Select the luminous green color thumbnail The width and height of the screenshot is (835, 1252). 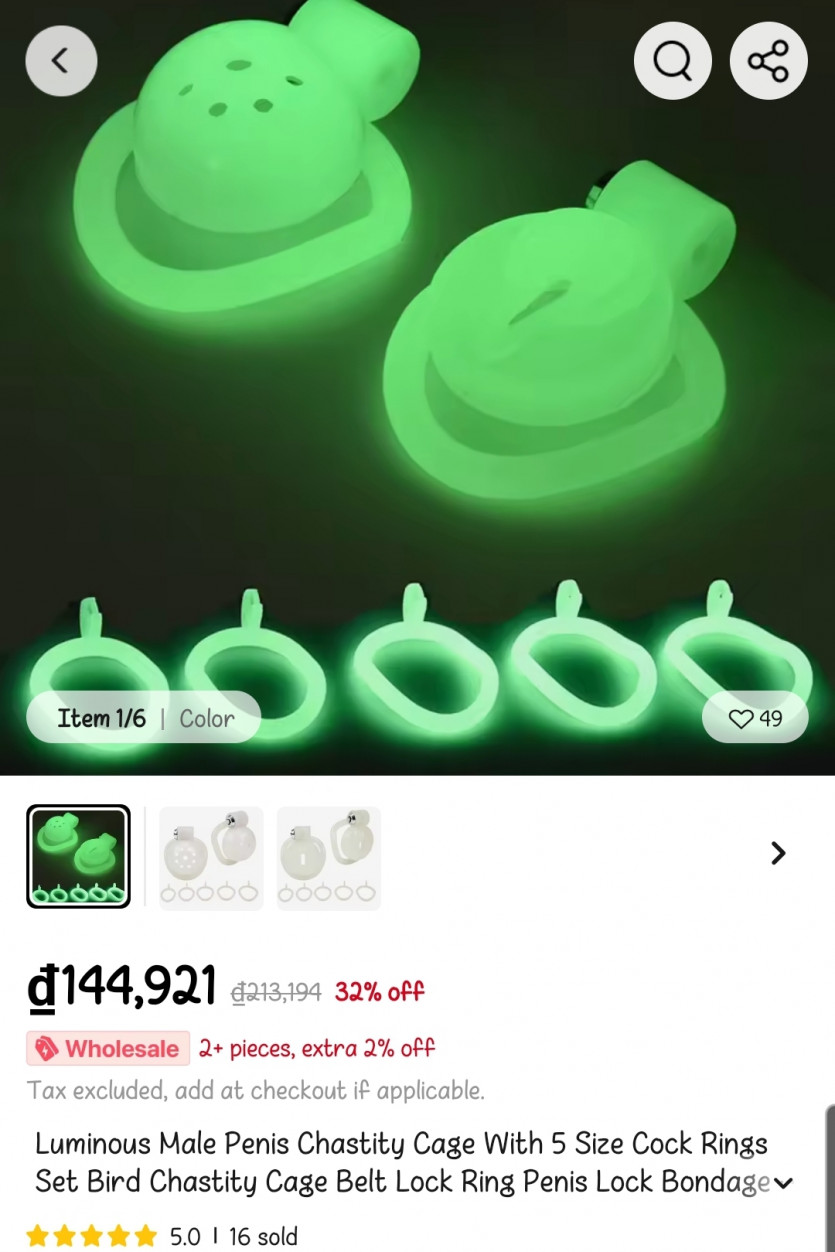78,856
